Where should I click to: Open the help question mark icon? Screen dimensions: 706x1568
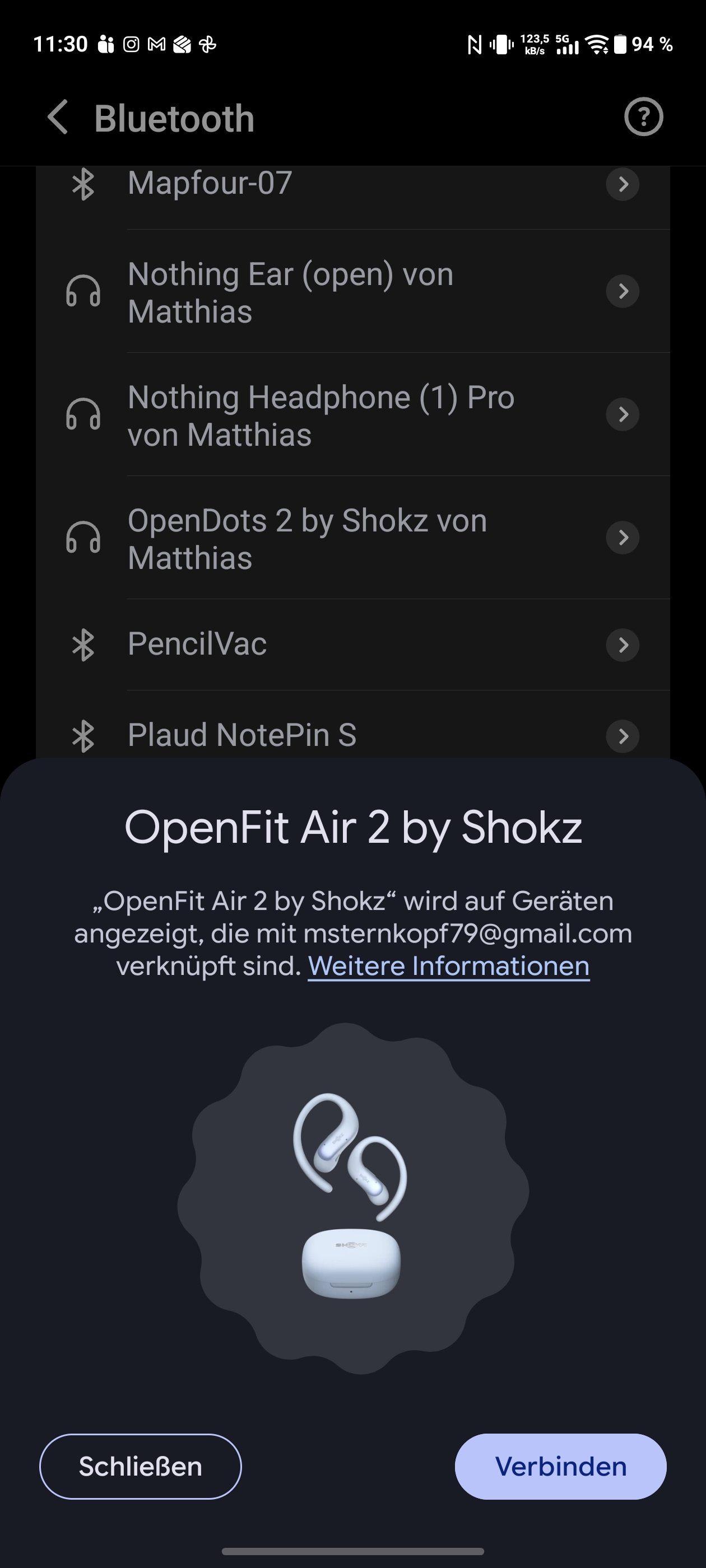[643, 117]
